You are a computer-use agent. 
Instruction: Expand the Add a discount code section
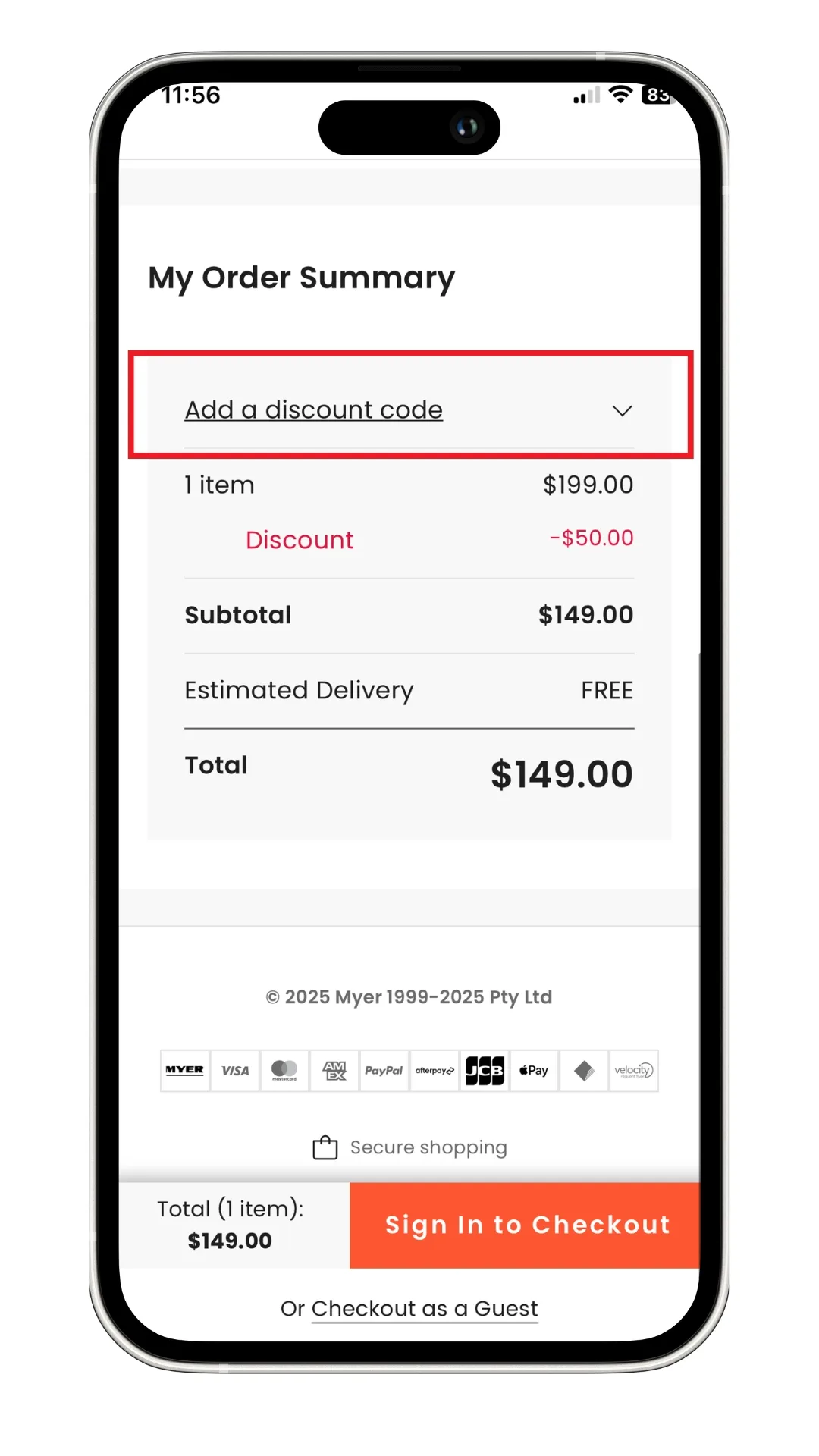click(x=409, y=410)
